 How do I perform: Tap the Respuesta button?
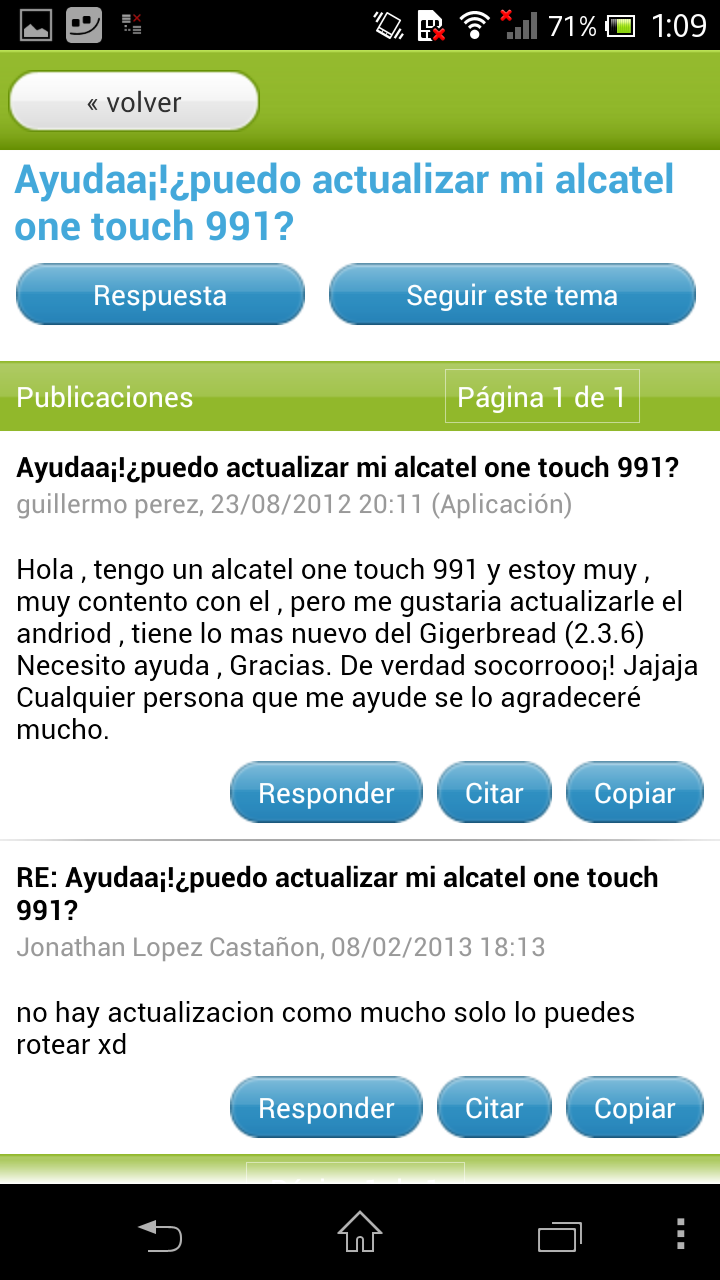point(160,295)
